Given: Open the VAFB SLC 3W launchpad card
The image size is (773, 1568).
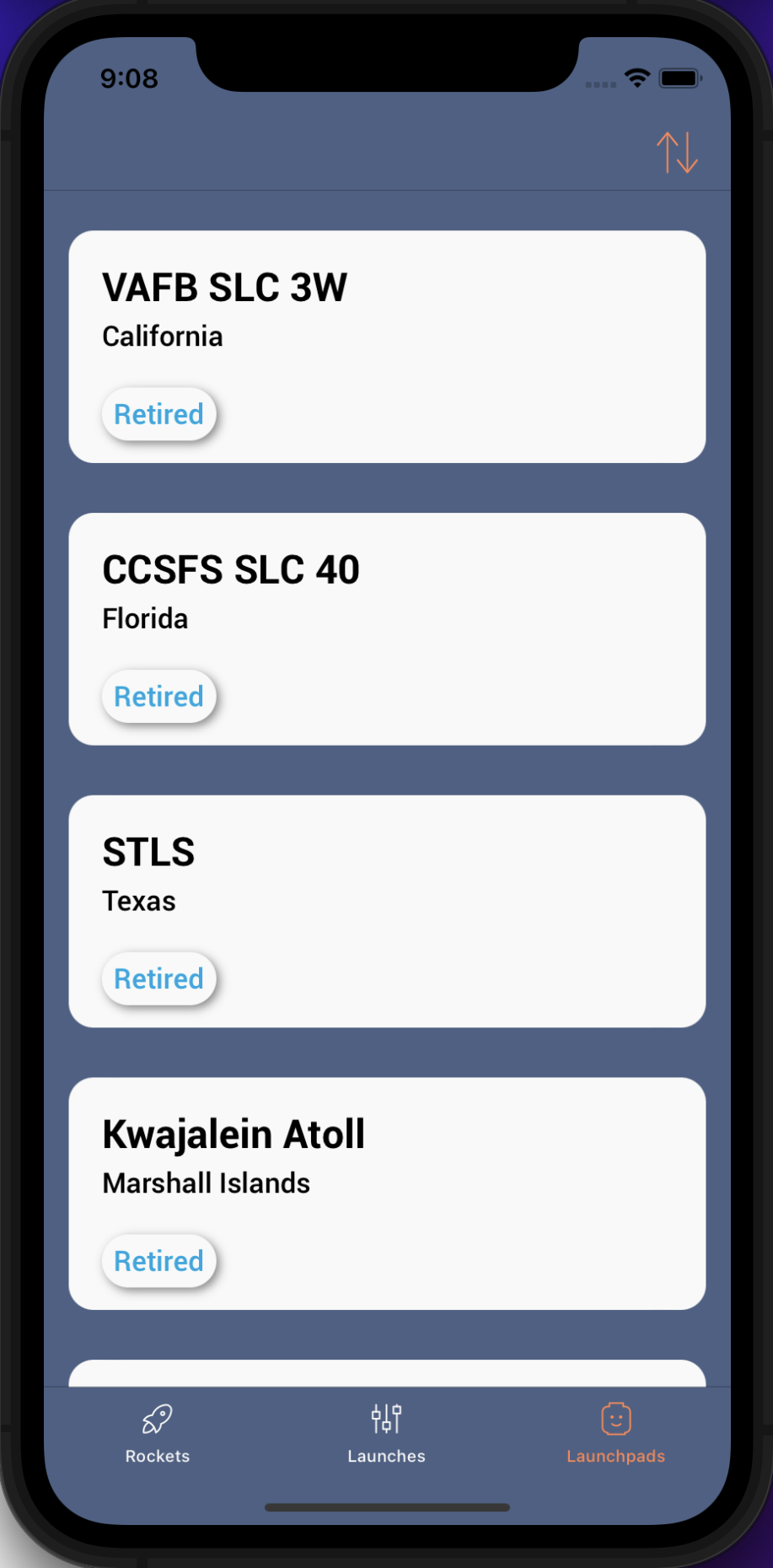Looking at the screenshot, I should click(387, 347).
